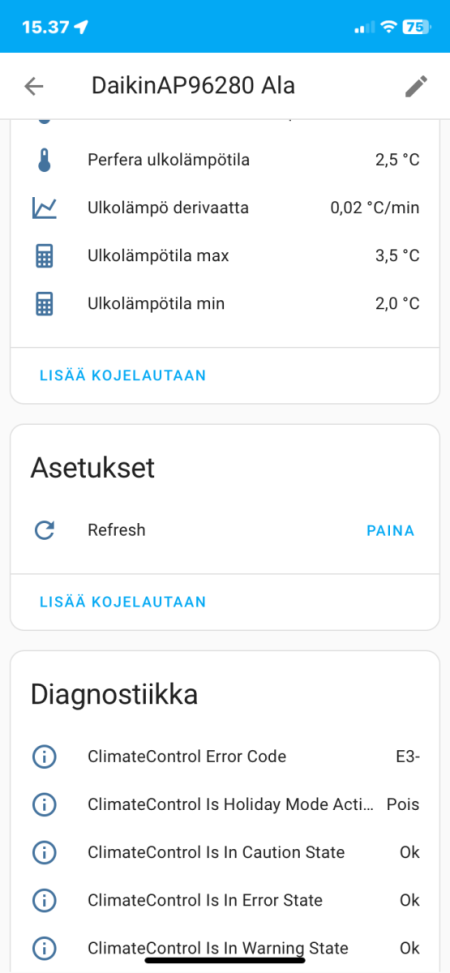Open Ulkolämpötila max entity

tap(225, 256)
